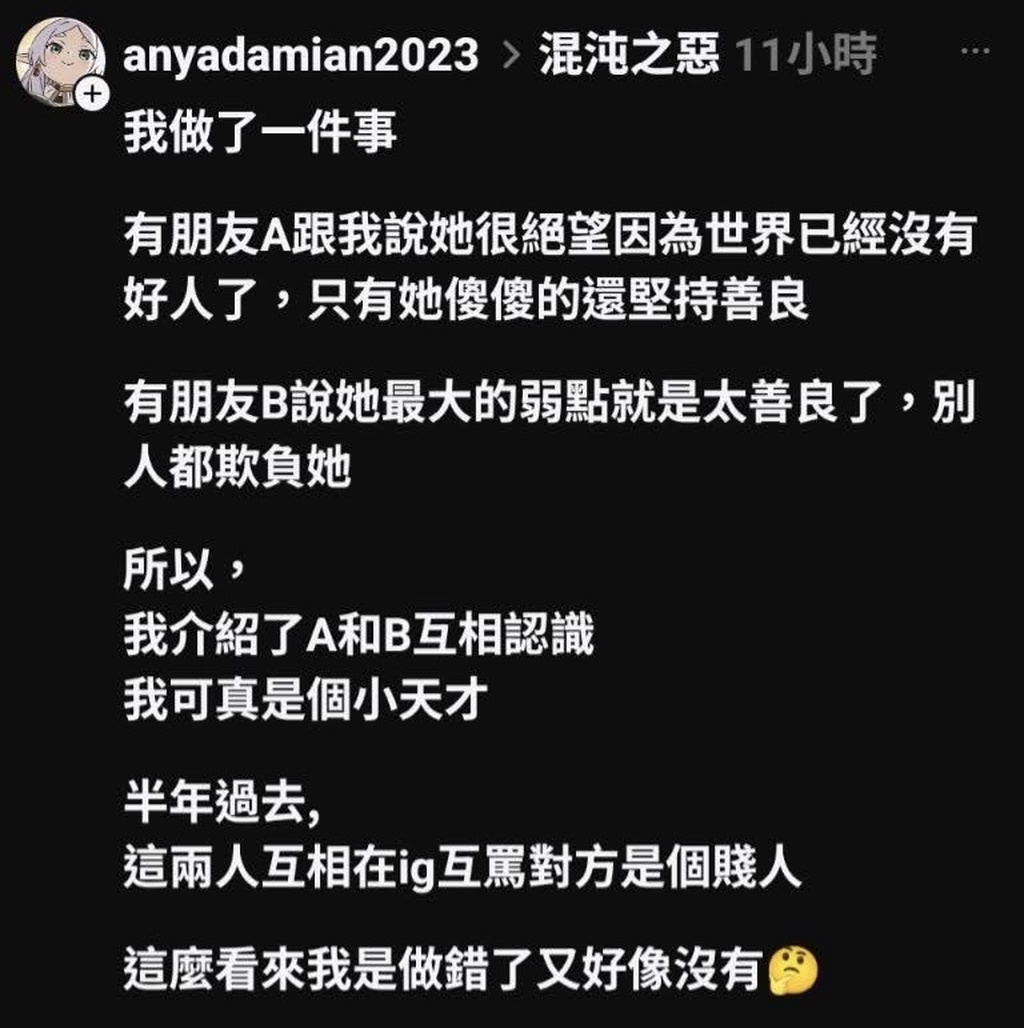Open anyadamian2023's profile from username

click(300, 55)
